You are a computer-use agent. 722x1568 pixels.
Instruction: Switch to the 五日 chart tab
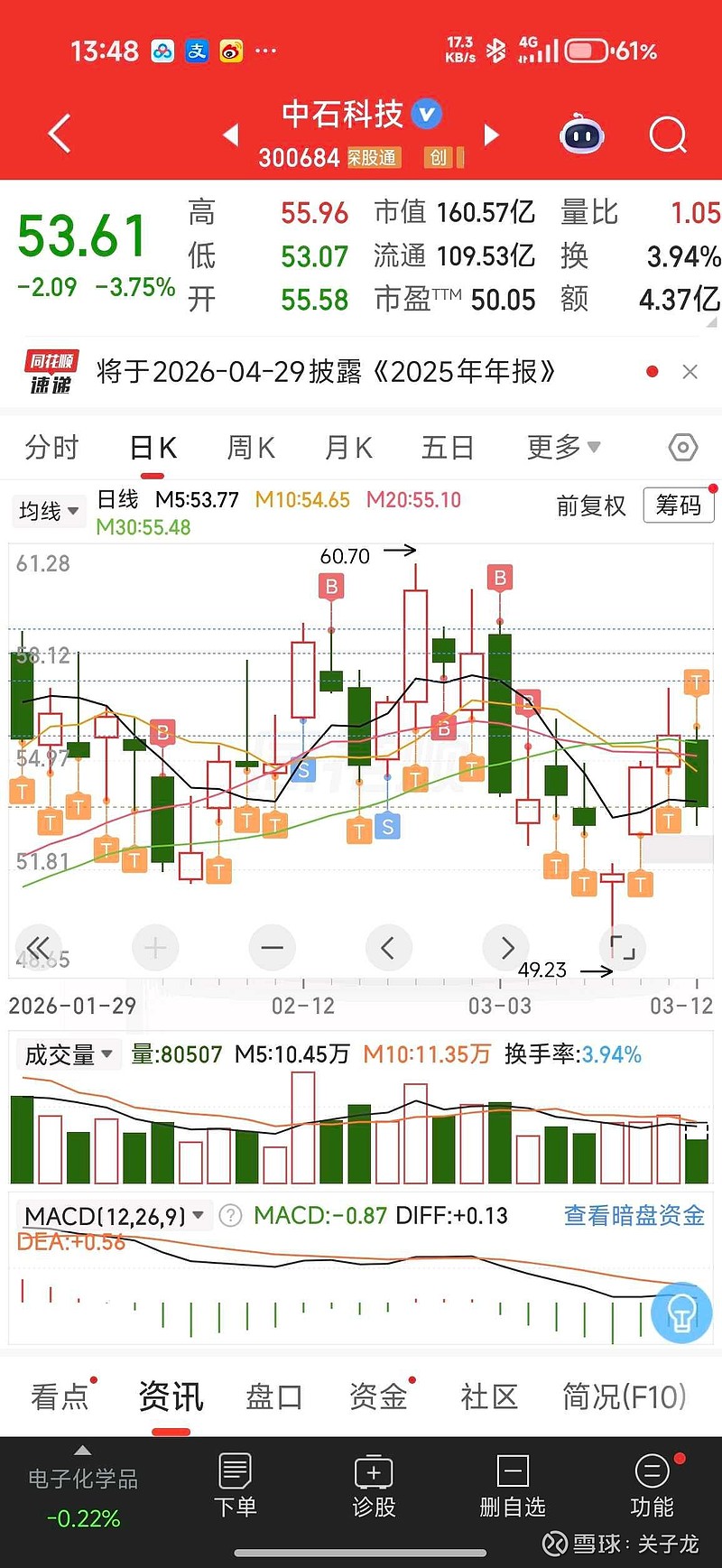coord(448,447)
